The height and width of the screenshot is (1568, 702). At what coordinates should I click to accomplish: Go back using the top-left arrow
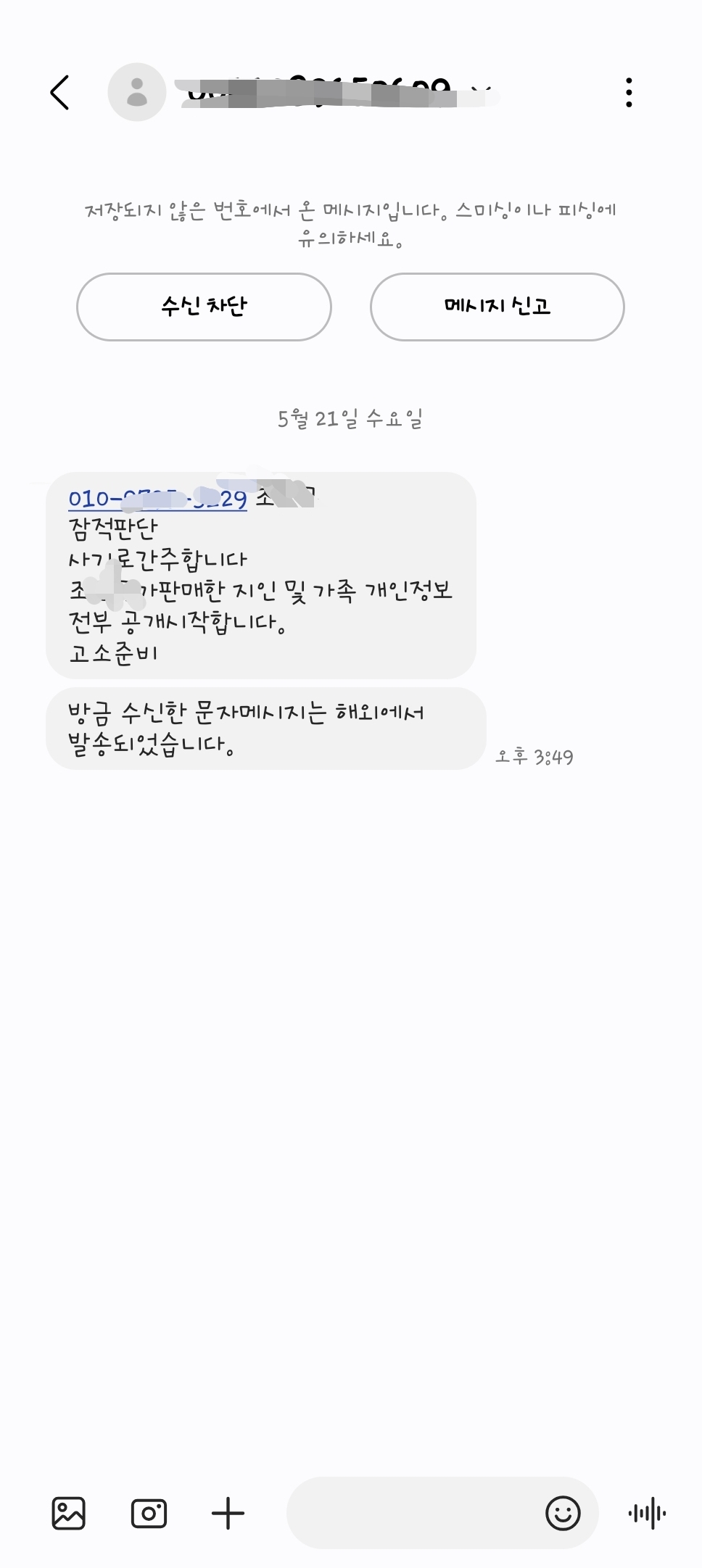pyautogui.click(x=59, y=92)
